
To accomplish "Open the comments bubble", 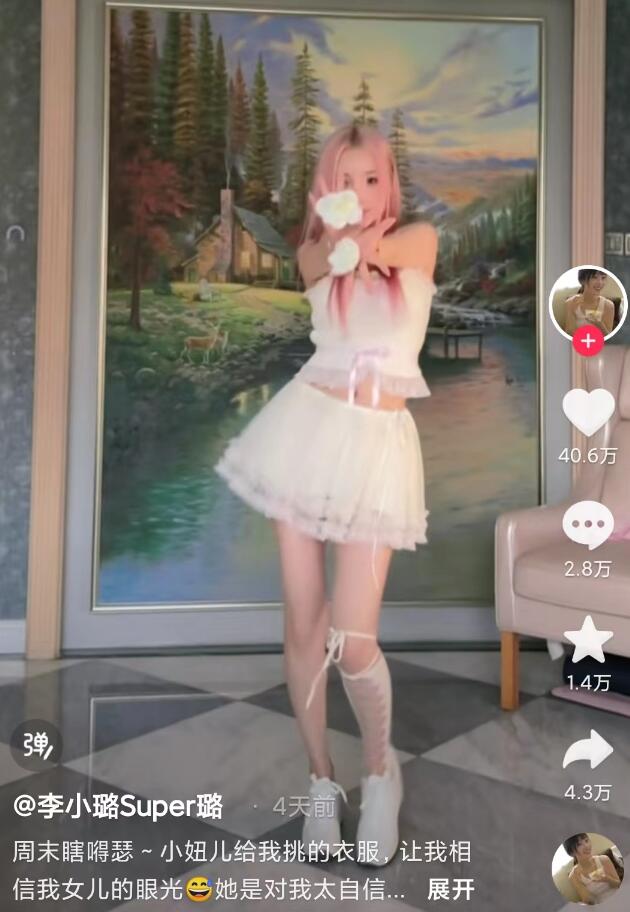I will point(588,524).
